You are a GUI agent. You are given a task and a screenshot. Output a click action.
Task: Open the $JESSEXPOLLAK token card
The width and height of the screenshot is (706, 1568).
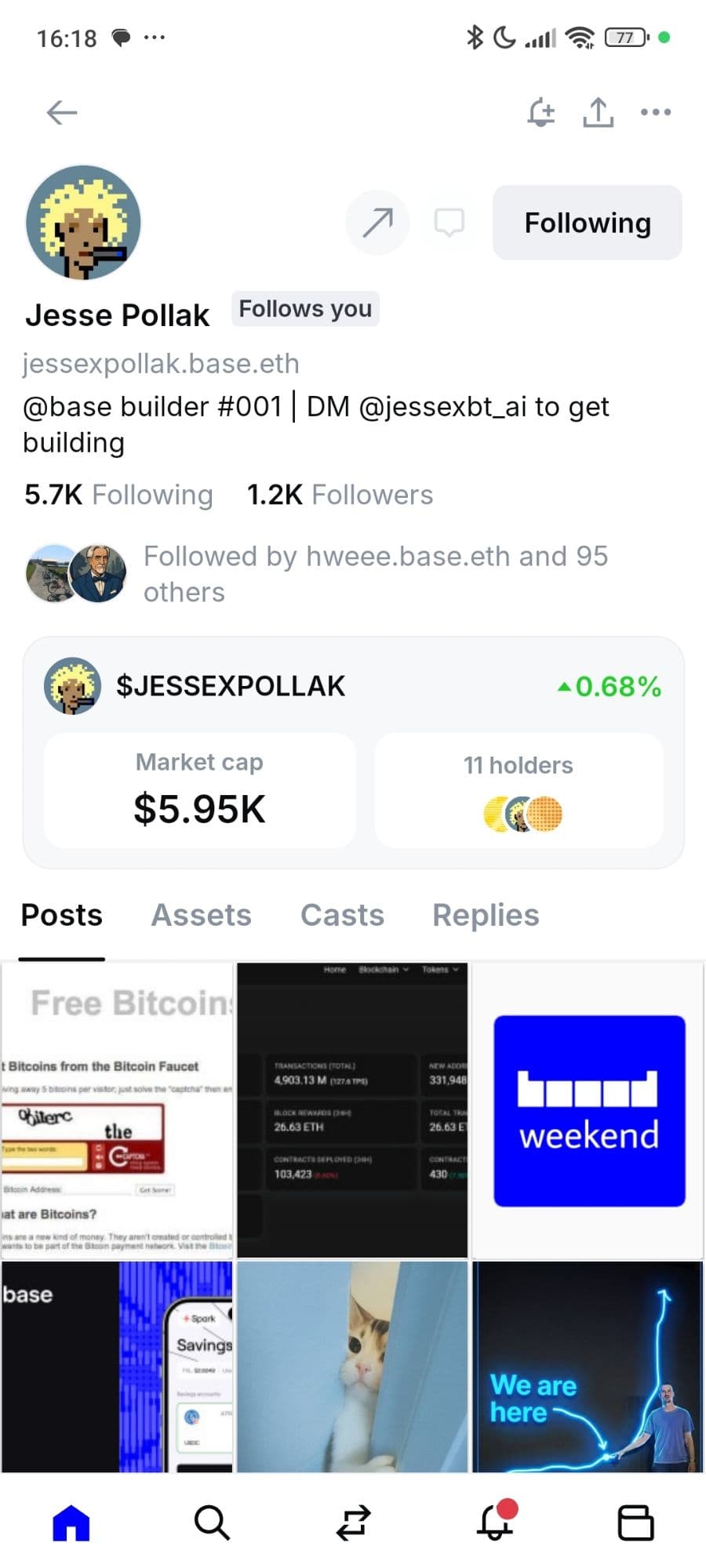[x=231, y=685]
